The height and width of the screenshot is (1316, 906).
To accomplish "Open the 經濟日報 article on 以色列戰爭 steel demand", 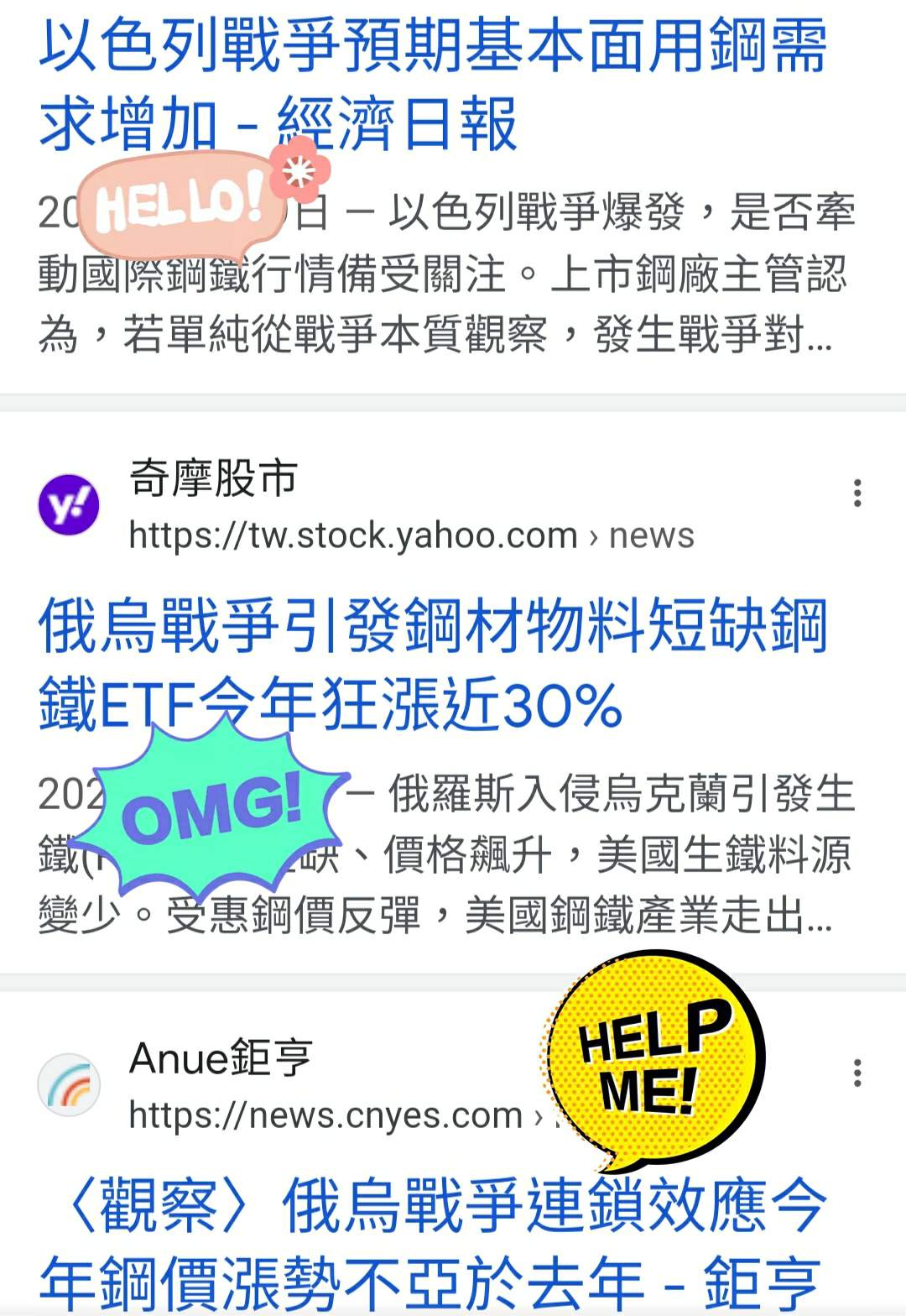I will [432, 50].
